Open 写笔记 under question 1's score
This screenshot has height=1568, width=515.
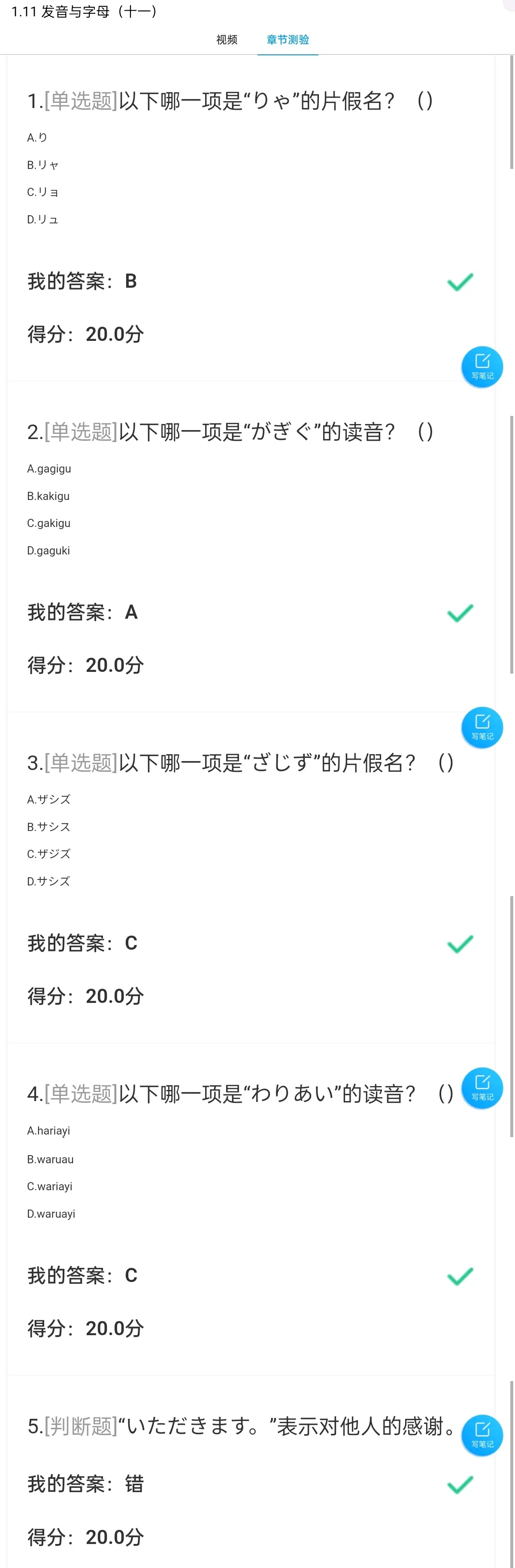pyautogui.click(x=482, y=367)
